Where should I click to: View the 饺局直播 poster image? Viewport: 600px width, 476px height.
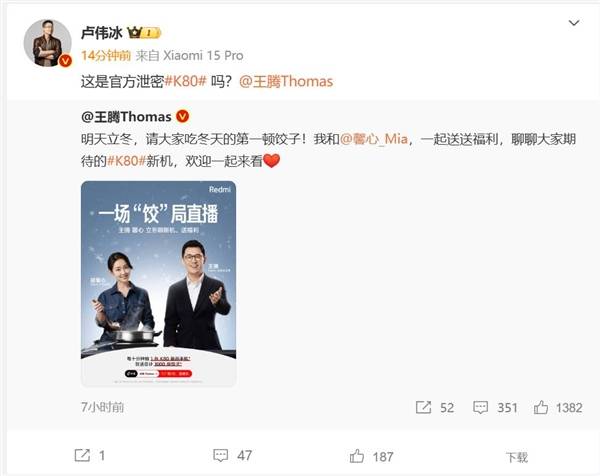click(x=158, y=283)
